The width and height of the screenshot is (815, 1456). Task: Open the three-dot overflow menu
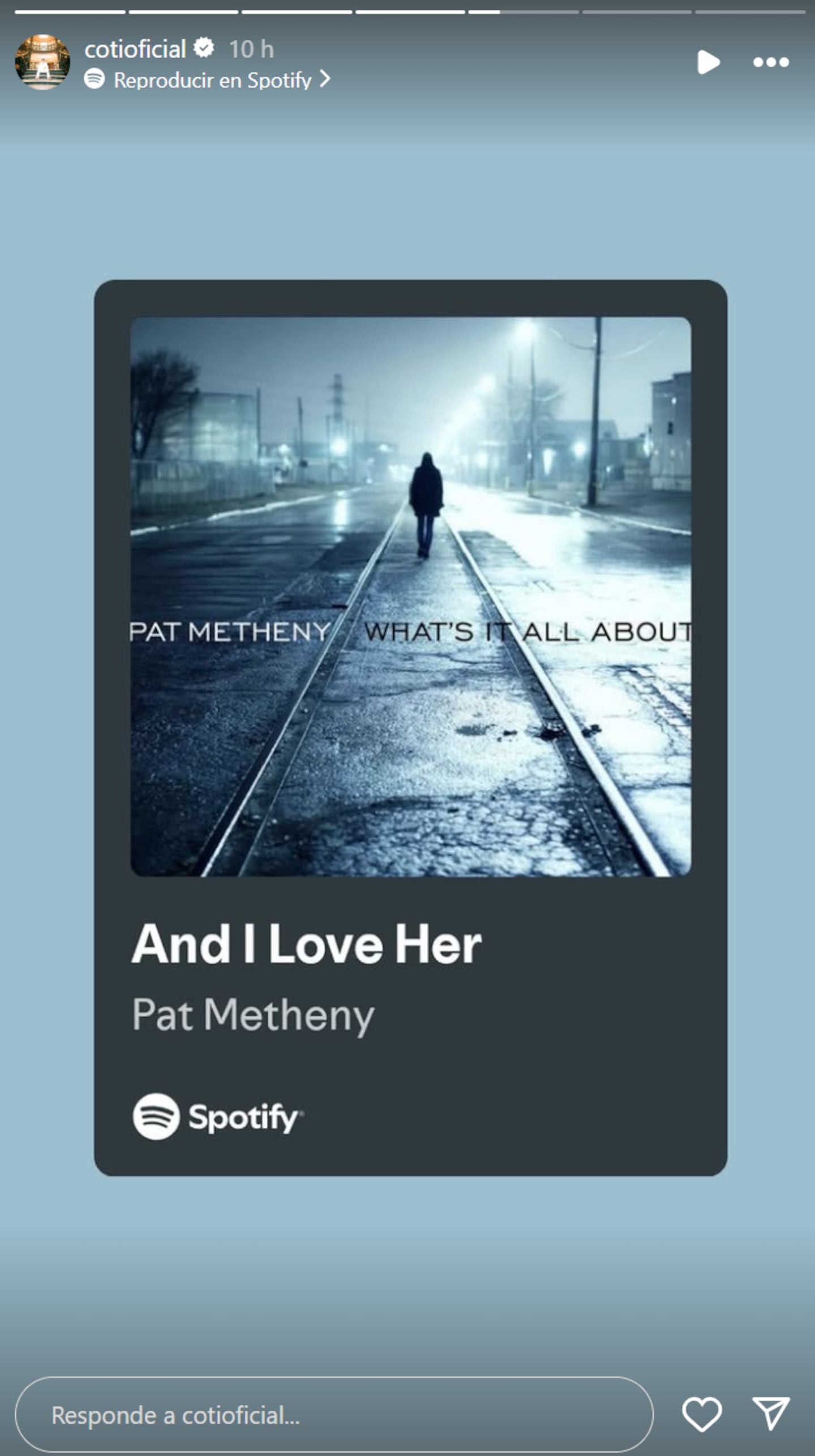pyautogui.click(x=771, y=62)
